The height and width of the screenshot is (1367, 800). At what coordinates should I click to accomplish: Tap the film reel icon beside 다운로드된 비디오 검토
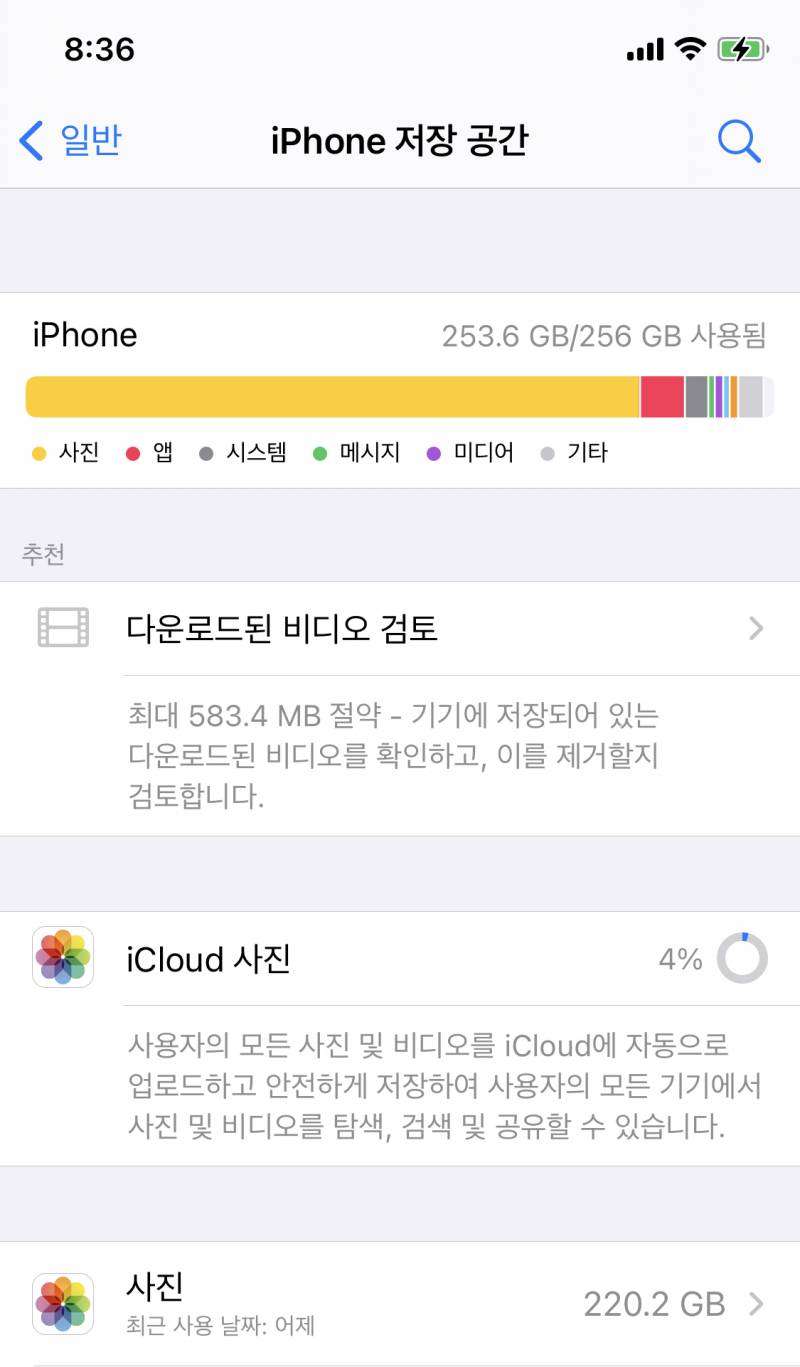pos(62,628)
